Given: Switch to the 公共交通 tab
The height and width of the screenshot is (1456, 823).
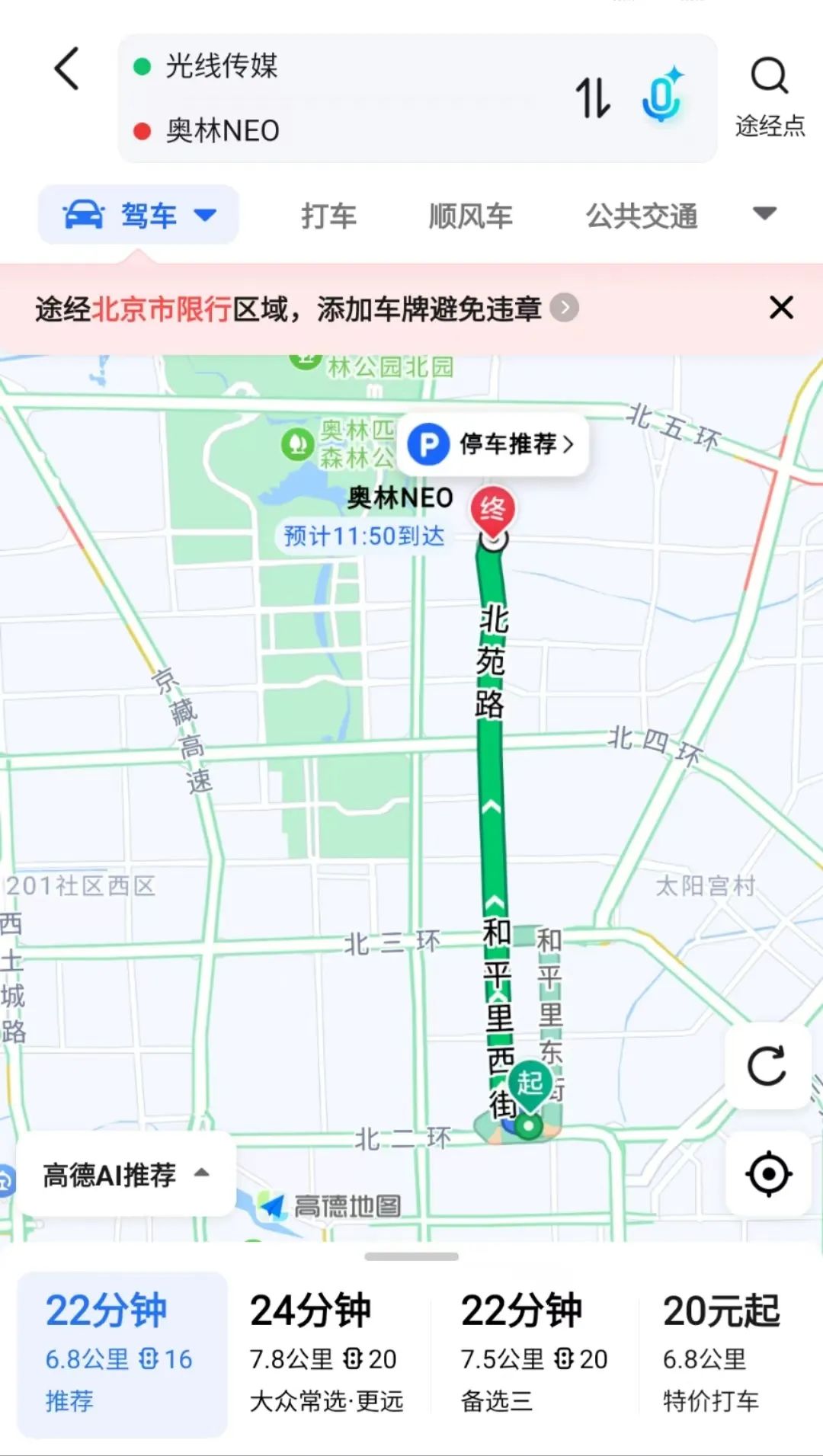Looking at the screenshot, I should [642, 216].
